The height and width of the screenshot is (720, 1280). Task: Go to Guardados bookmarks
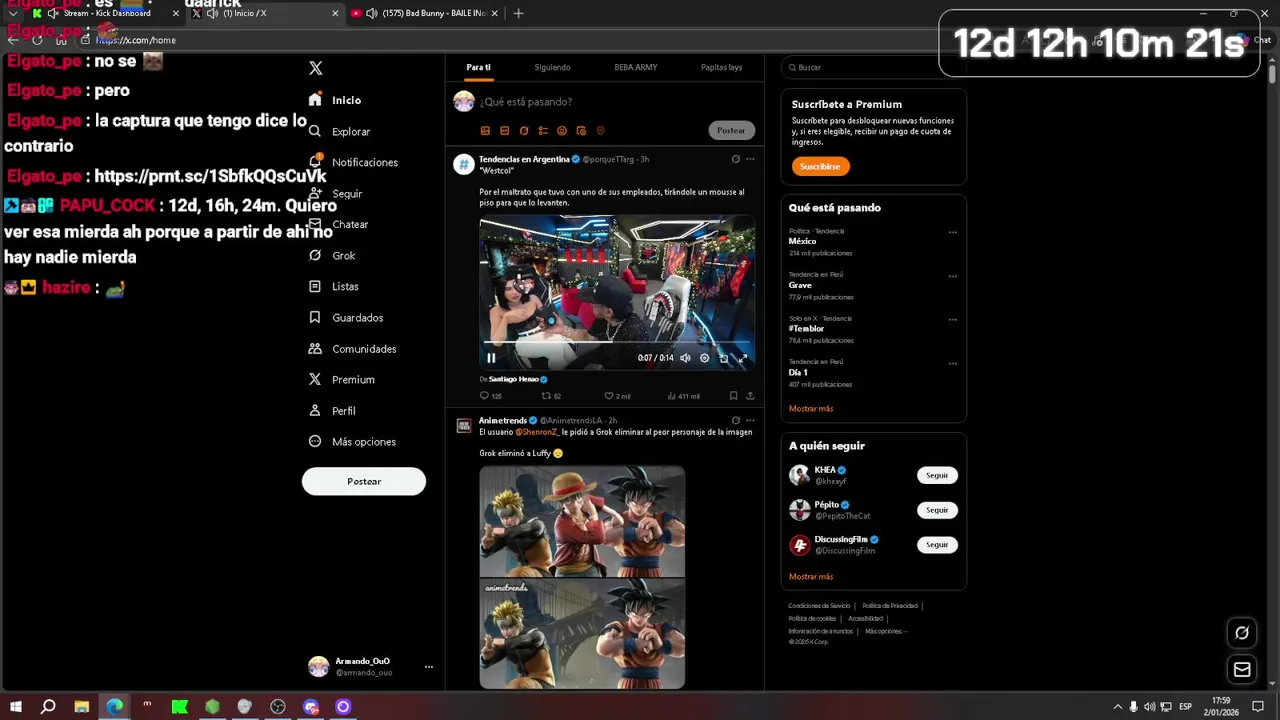(x=357, y=318)
